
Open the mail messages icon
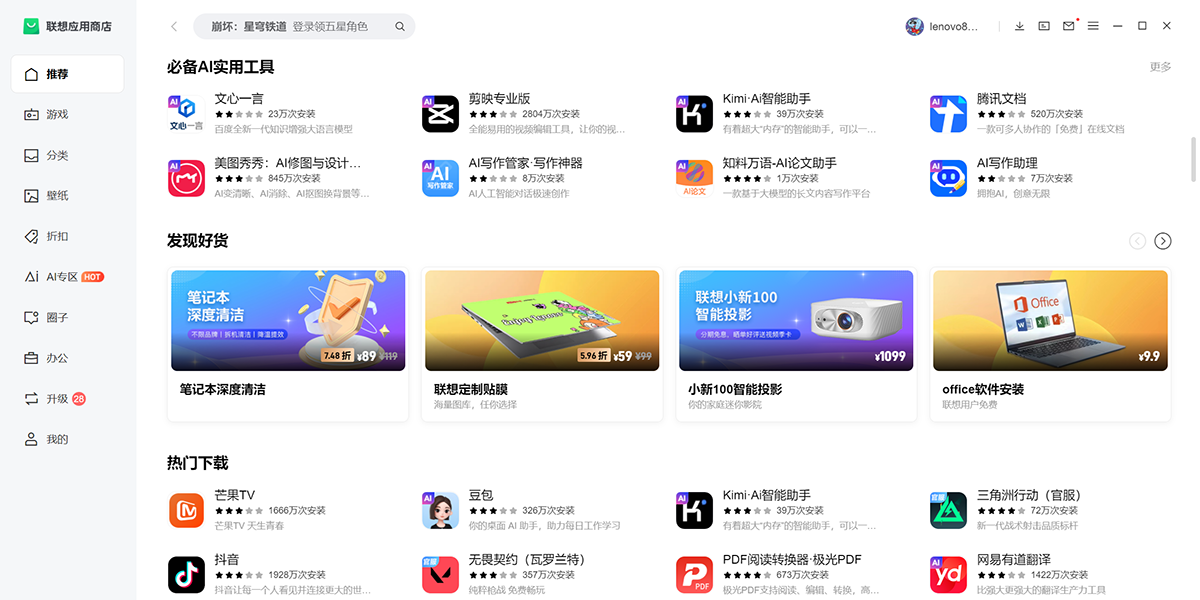point(1068,26)
